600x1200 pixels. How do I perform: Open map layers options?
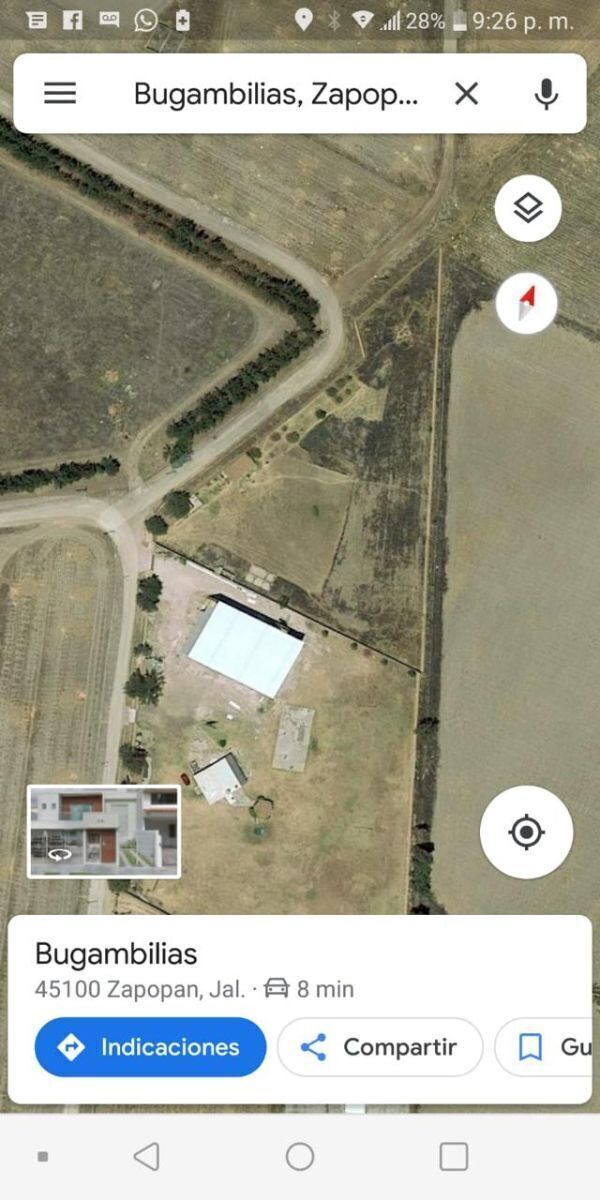coord(528,208)
